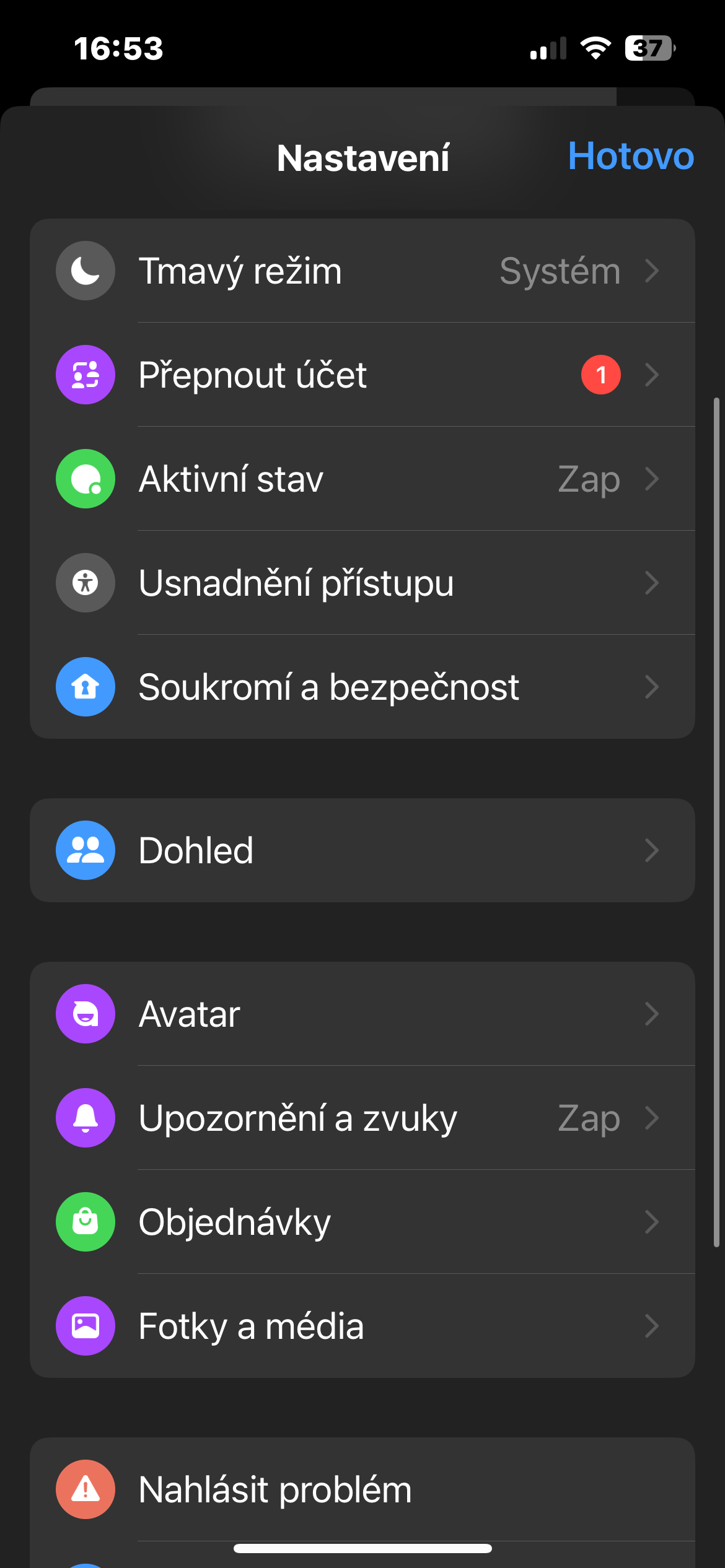Open Soukromí a bezpečnost
The image size is (725, 1568).
coord(362,687)
